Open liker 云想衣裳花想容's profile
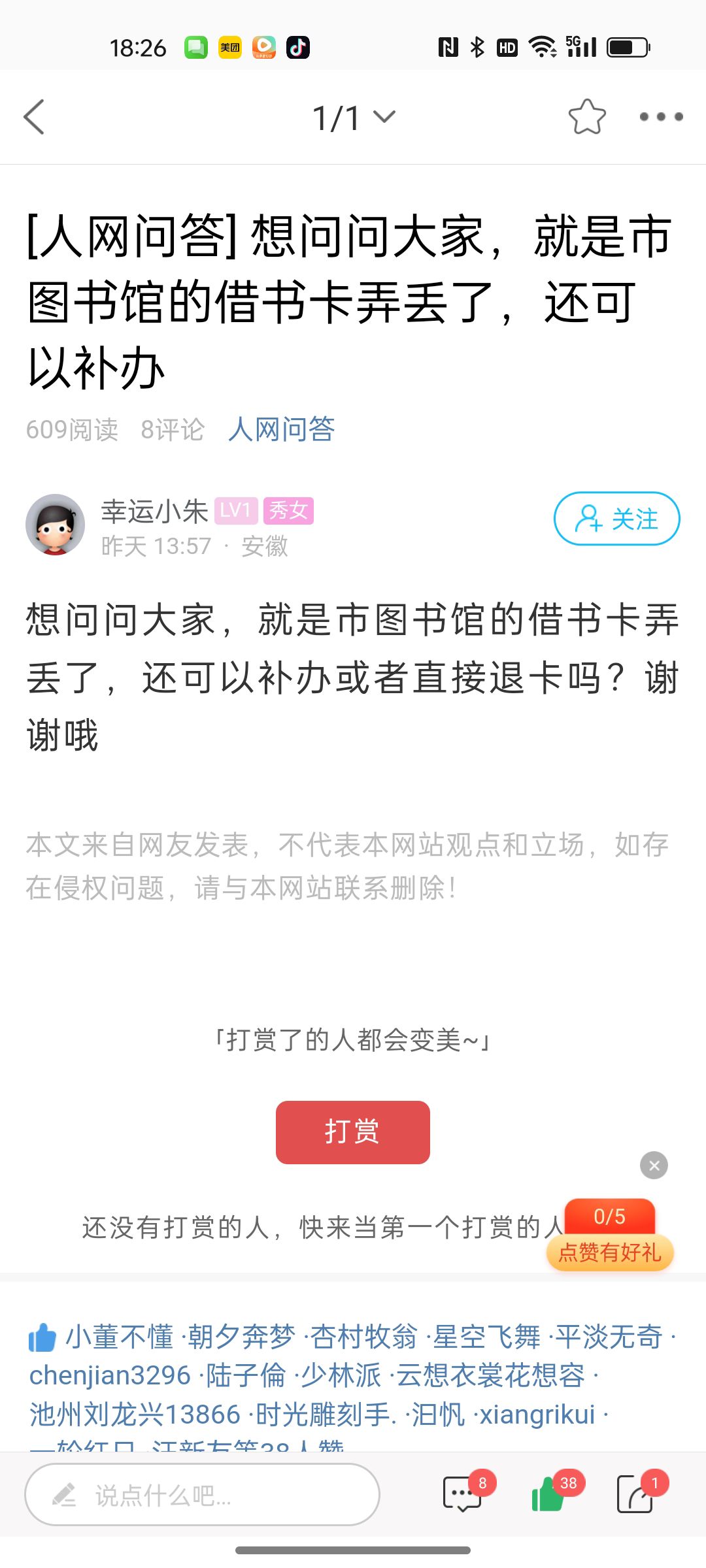The width and height of the screenshot is (706, 1568). tap(490, 1375)
